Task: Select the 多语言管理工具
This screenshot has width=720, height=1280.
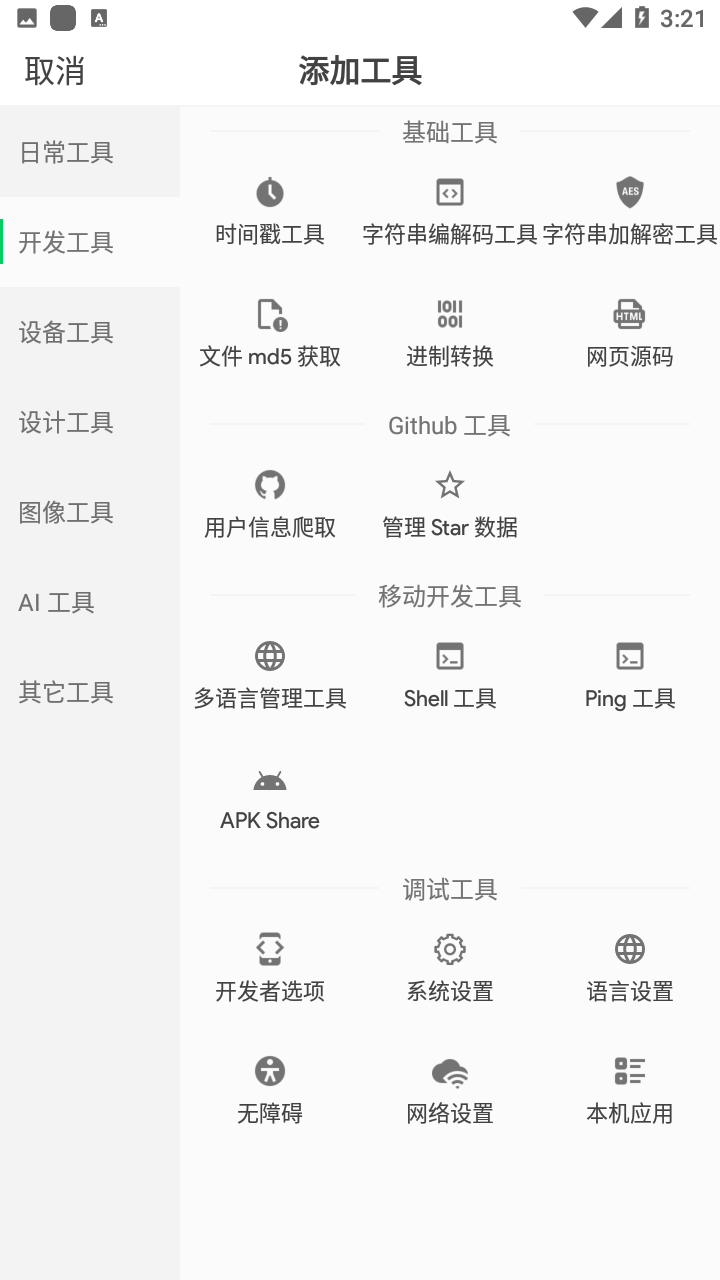Action: pyautogui.click(x=270, y=675)
